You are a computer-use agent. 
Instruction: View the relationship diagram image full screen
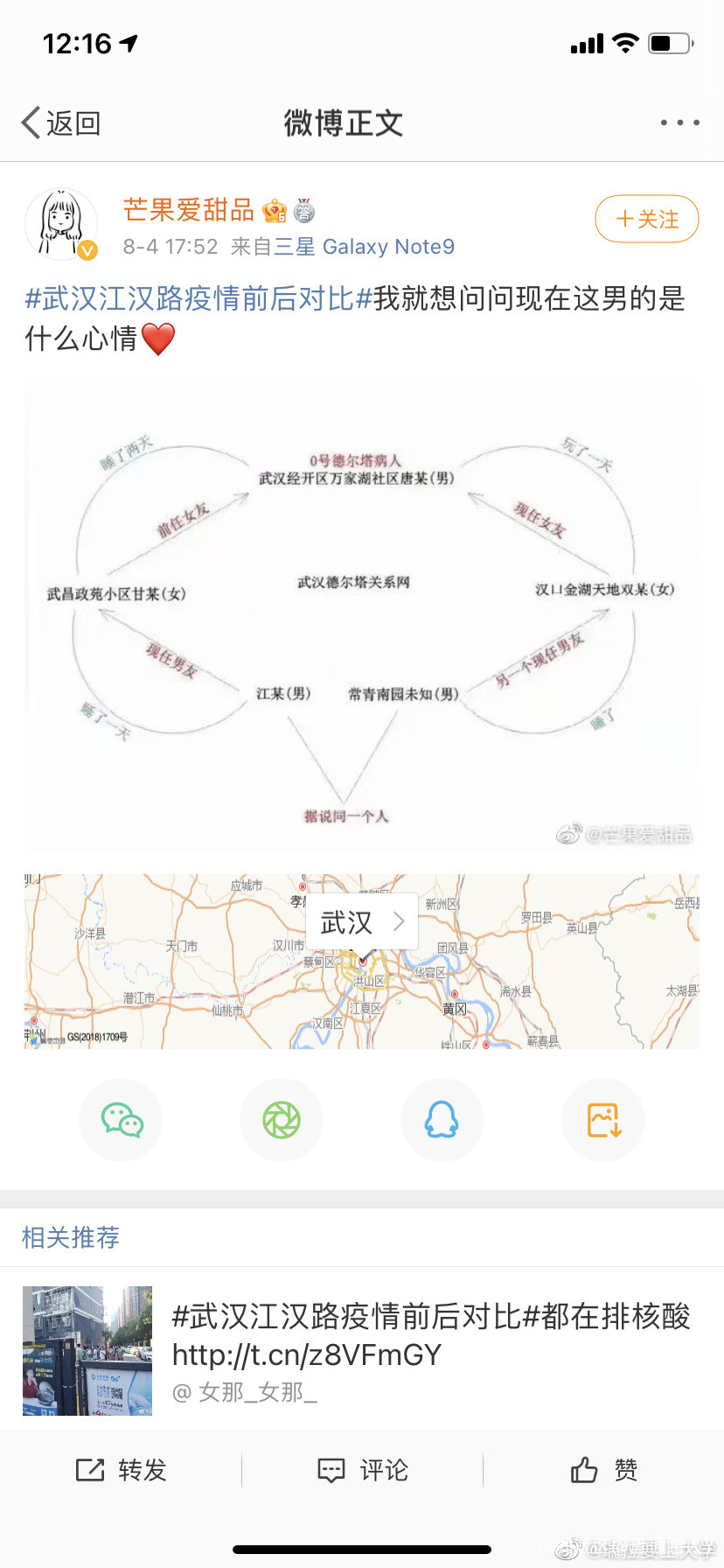361,617
